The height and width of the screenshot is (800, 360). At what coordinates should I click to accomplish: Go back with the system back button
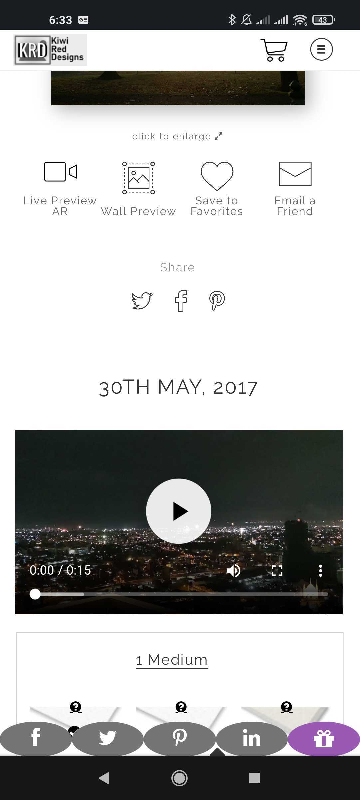point(104,778)
